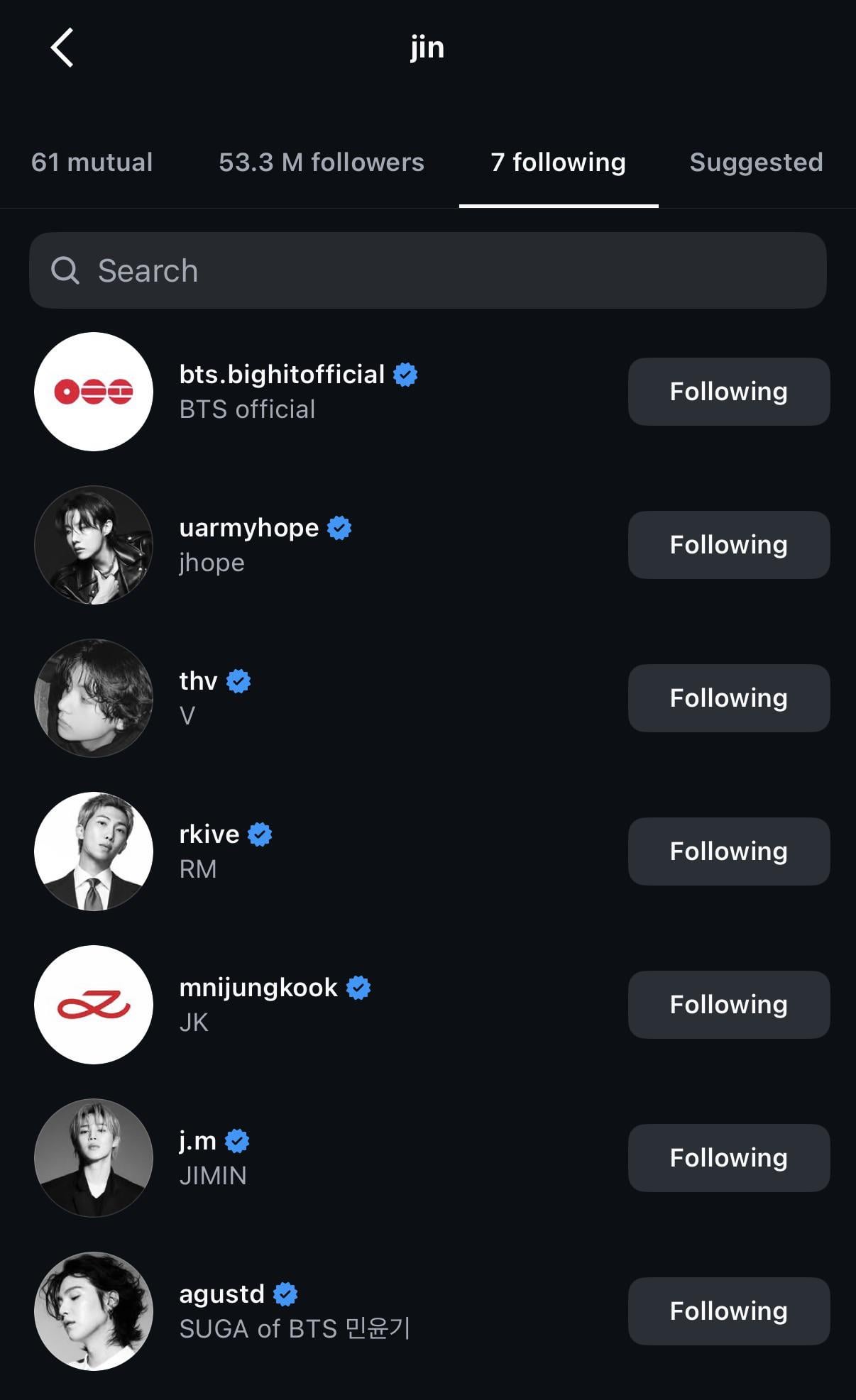Select the 7 following tab

click(558, 162)
